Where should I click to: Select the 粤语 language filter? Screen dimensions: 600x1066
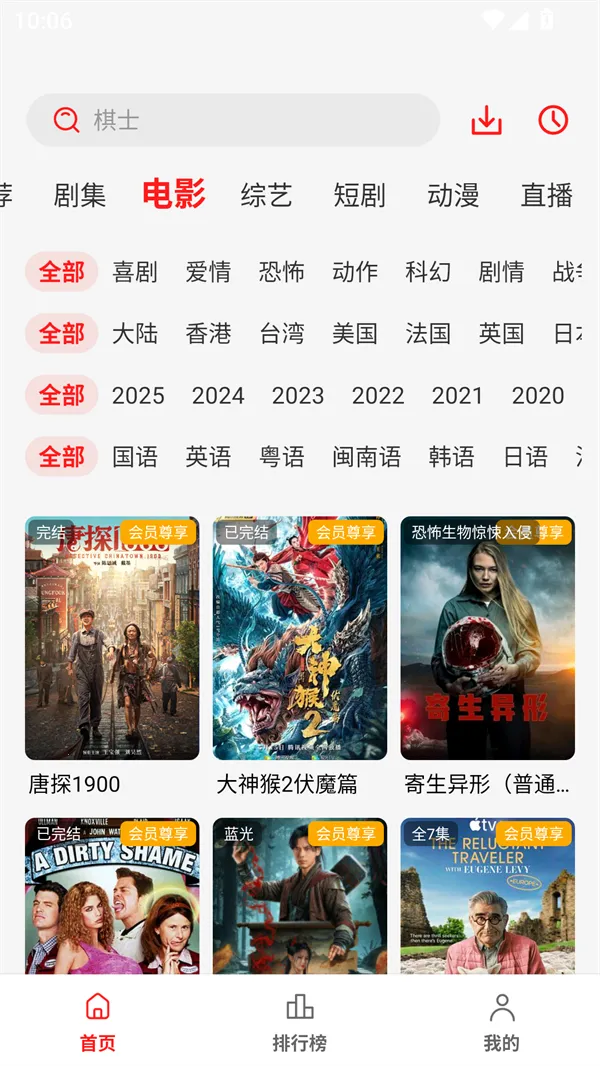click(282, 458)
